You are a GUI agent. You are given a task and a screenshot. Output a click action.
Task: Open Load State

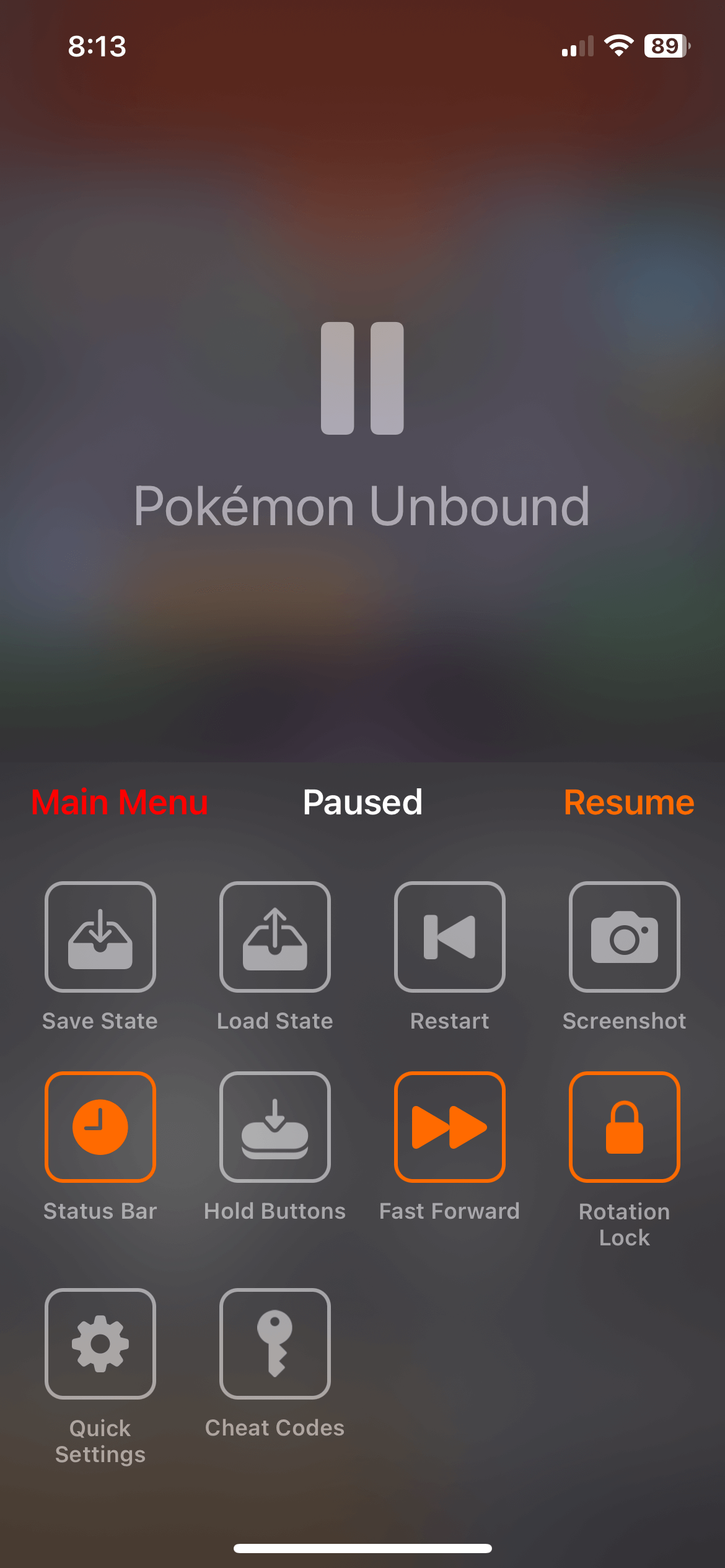pos(275,937)
